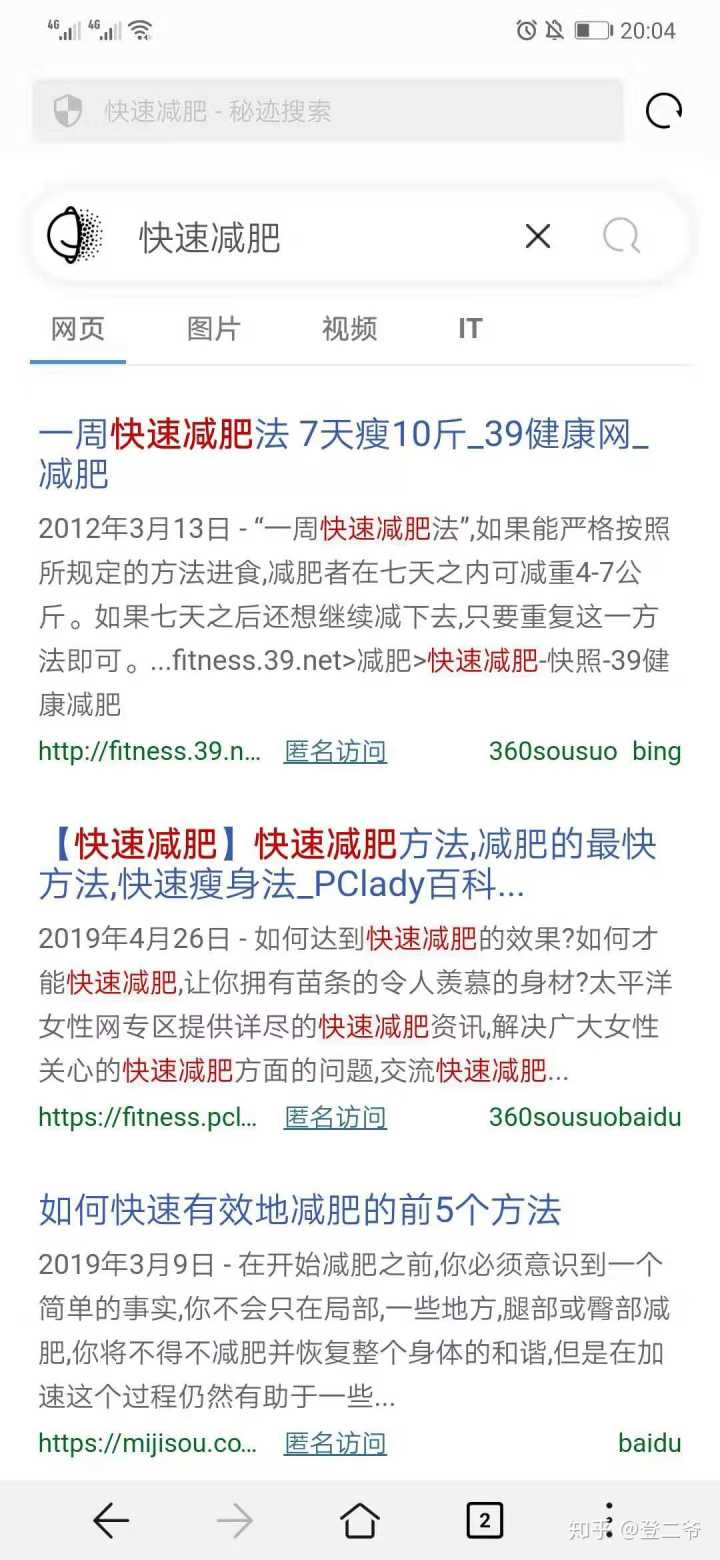Reload the page with refresh icon
This screenshot has width=720, height=1560.
click(664, 111)
